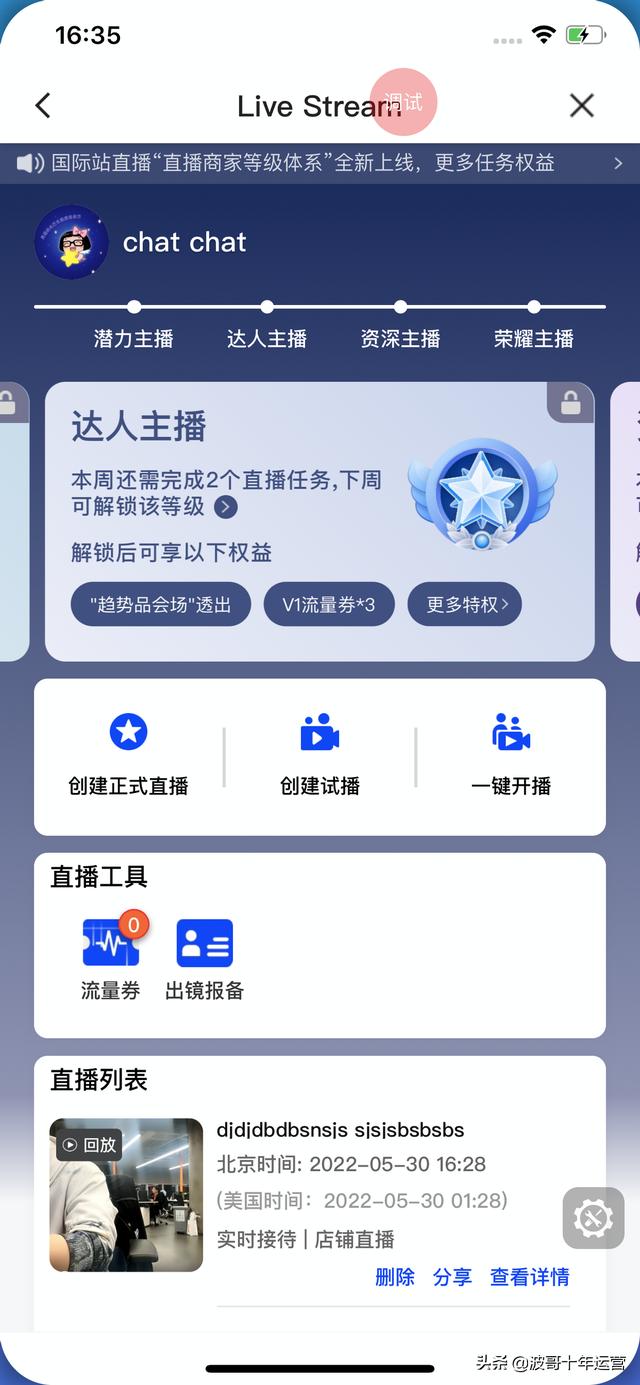Select the V1流量券*3 benefit chip
This screenshot has width=640, height=1385.
[x=329, y=604]
